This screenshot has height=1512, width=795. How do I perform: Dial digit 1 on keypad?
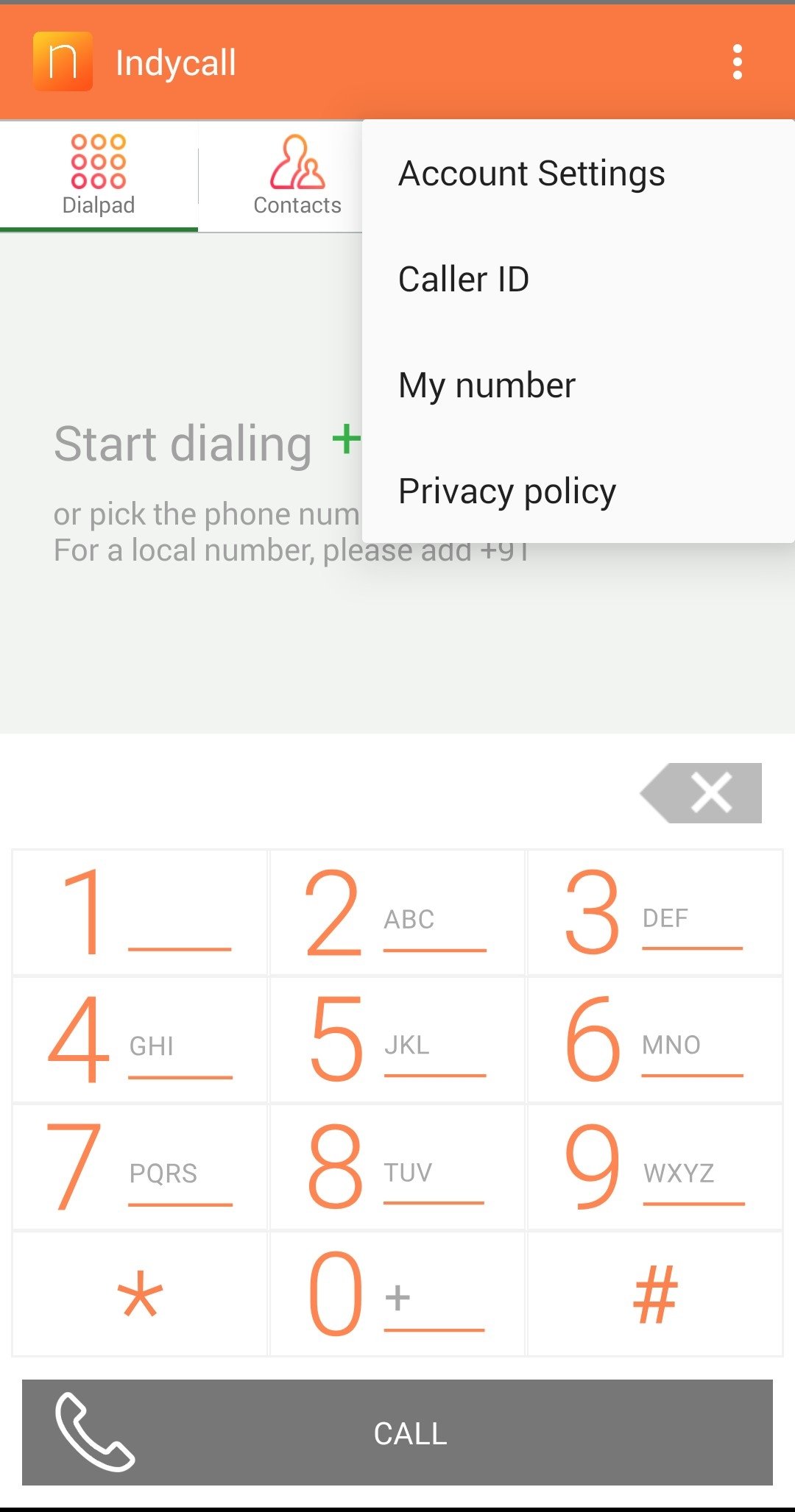click(140, 912)
